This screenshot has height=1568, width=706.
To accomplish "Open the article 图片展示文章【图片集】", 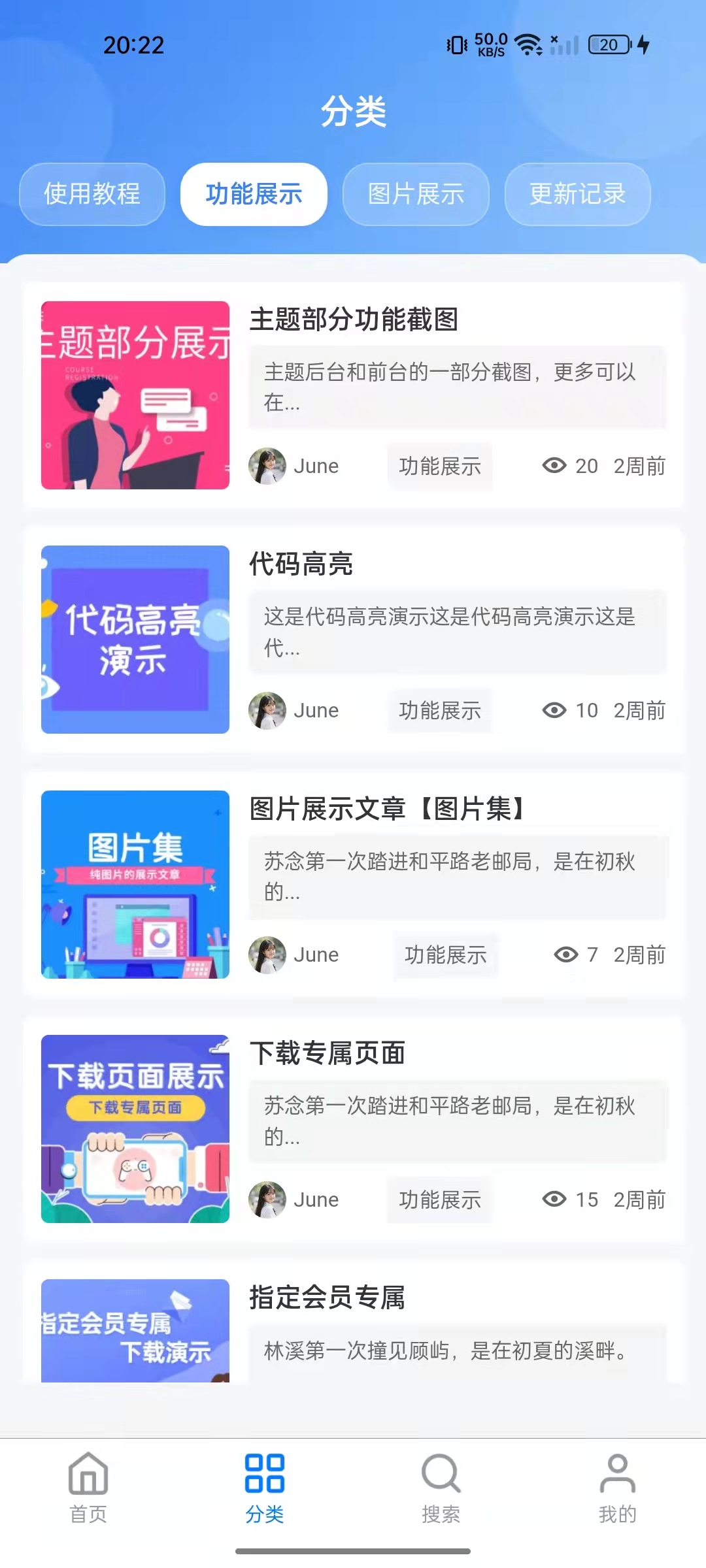I will (x=388, y=809).
